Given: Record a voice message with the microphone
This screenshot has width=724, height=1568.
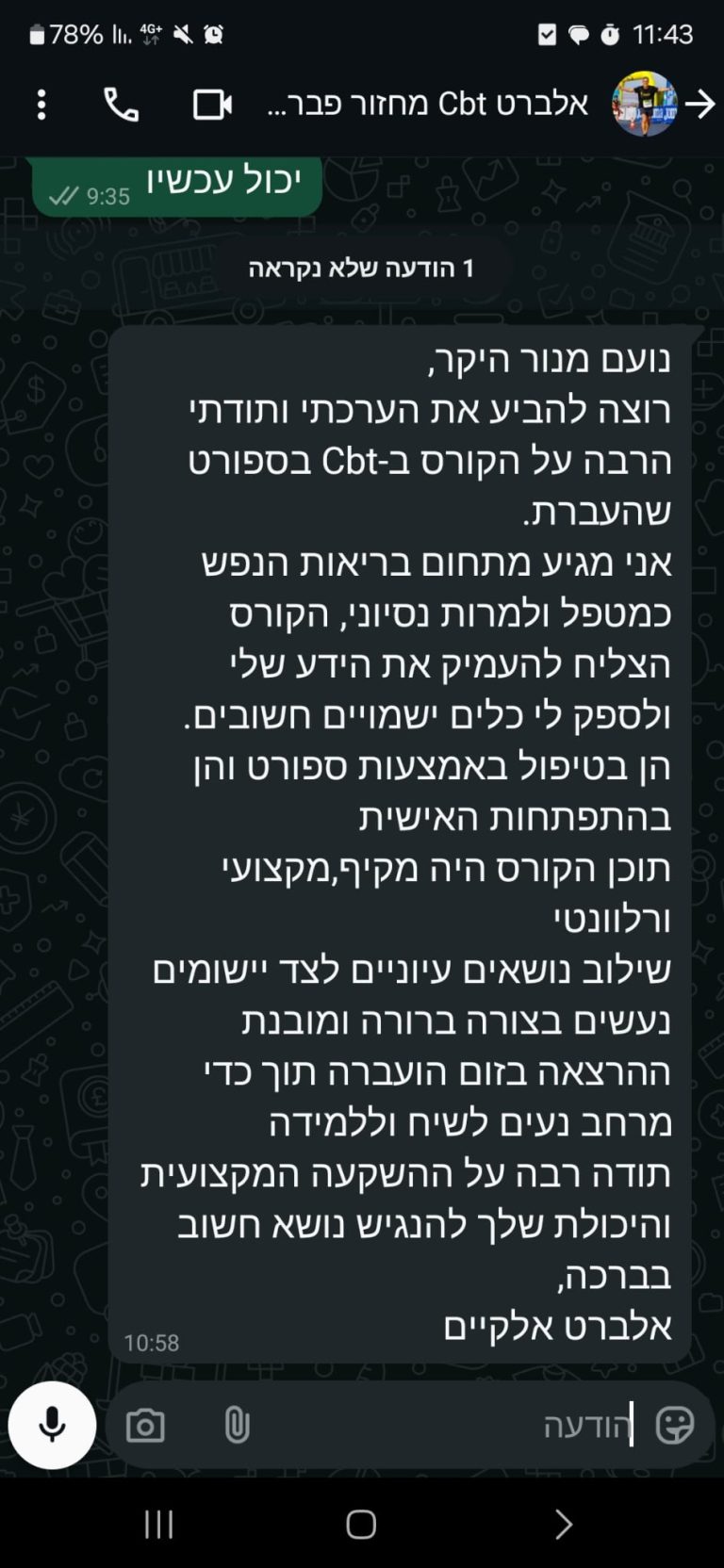Looking at the screenshot, I should click(x=53, y=1425).
